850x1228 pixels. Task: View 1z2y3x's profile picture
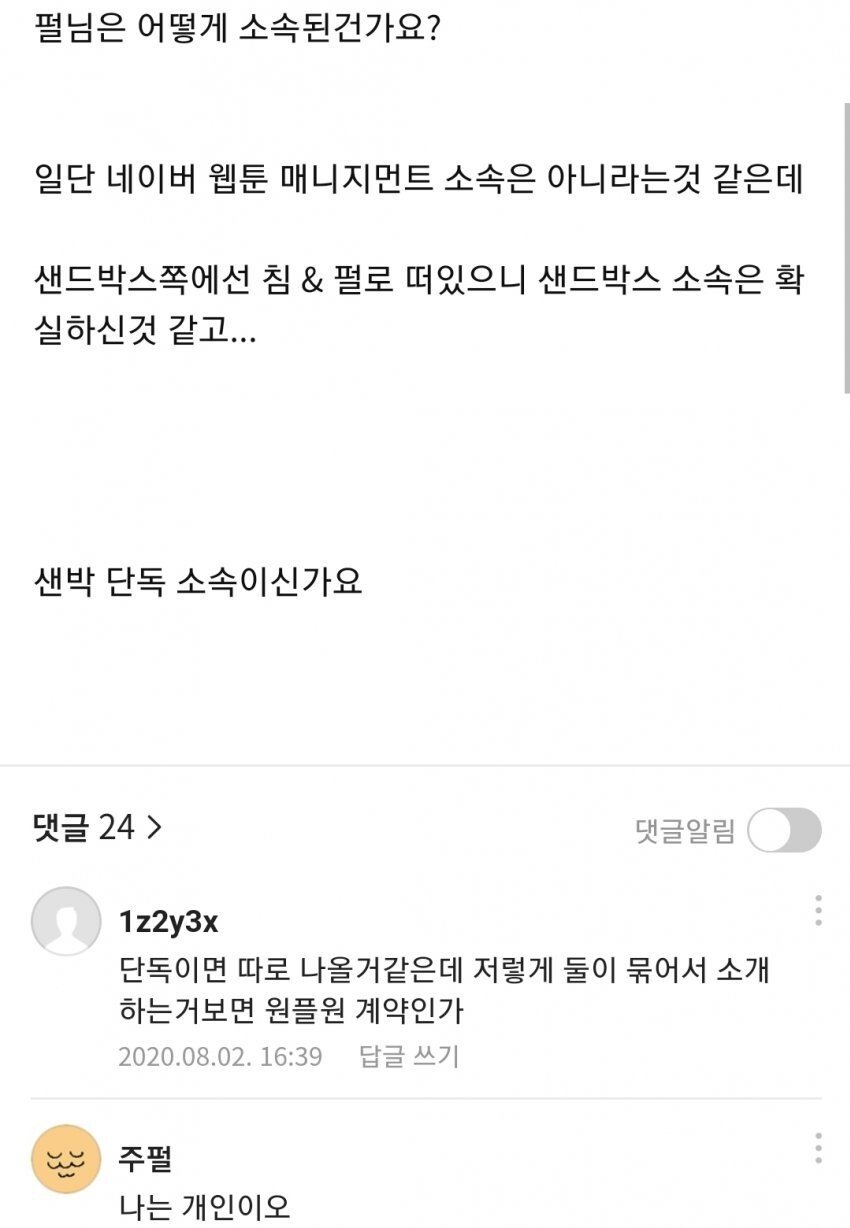tap(66, 920)
